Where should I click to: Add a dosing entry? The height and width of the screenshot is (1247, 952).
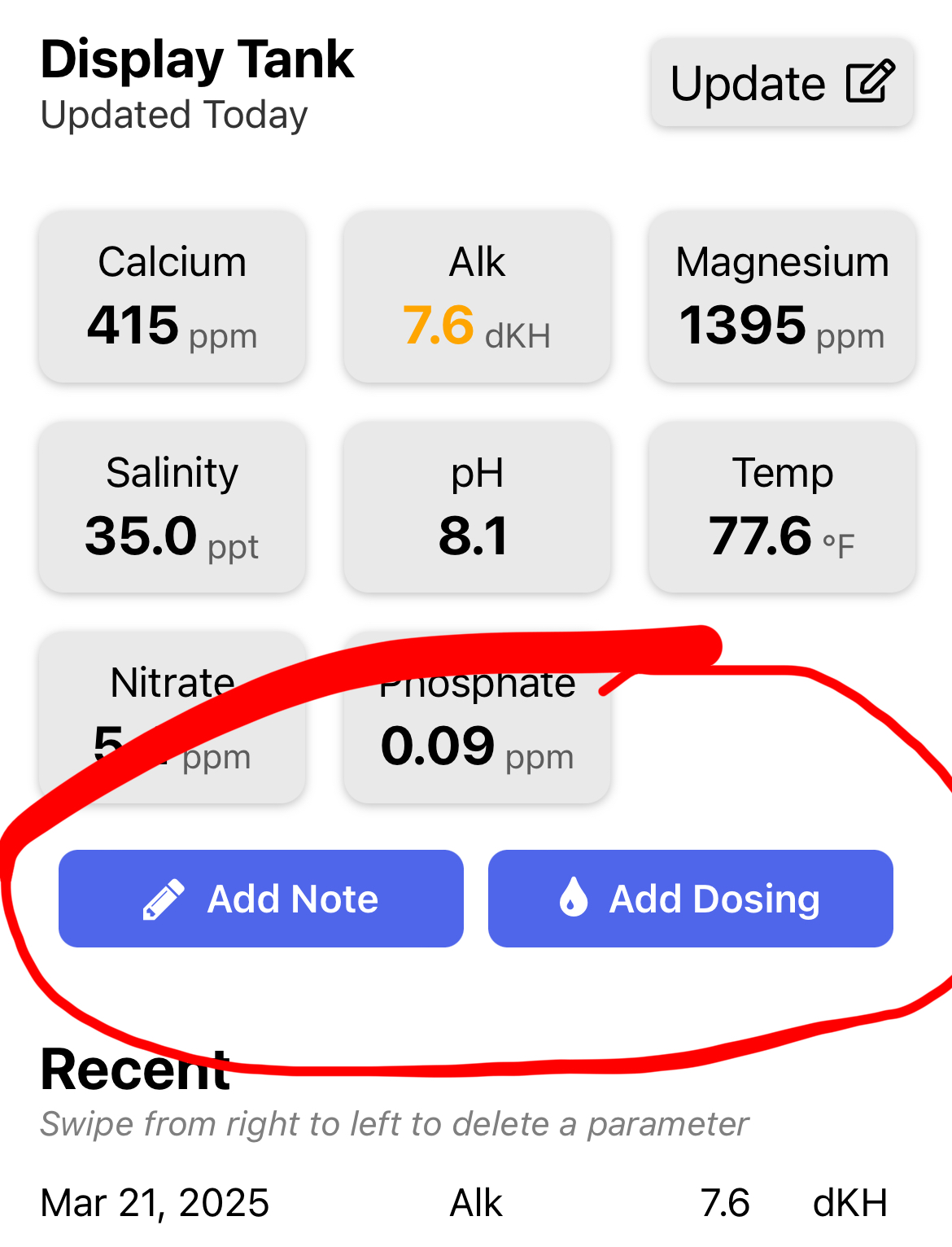tap(690, 899)
